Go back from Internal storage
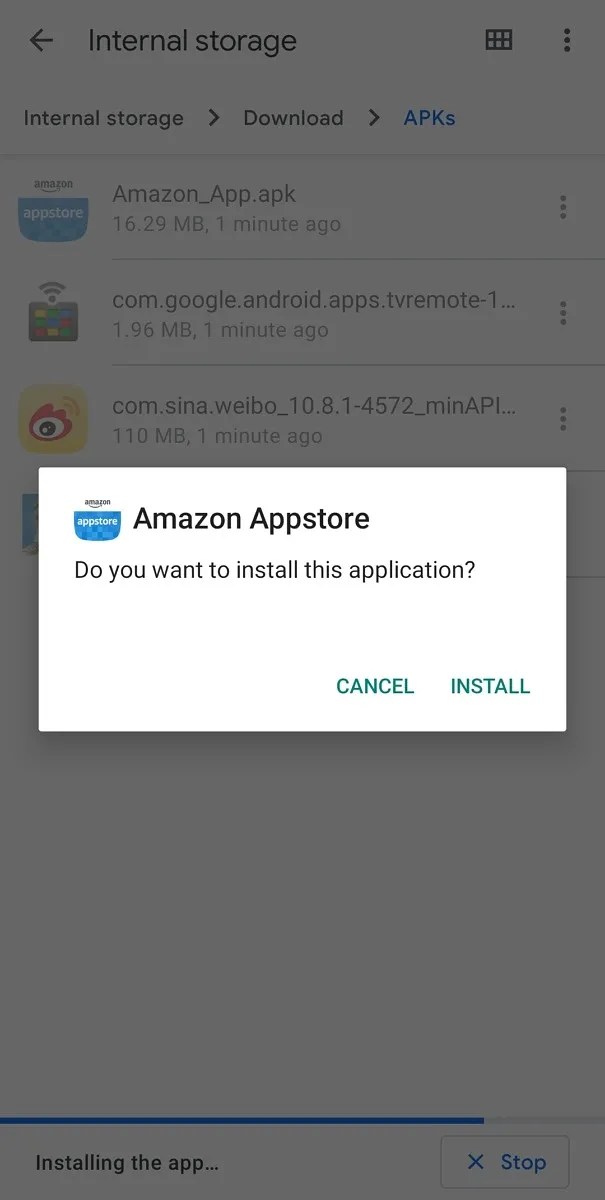This screenshot has height=1200, width=605. (41, 41)
